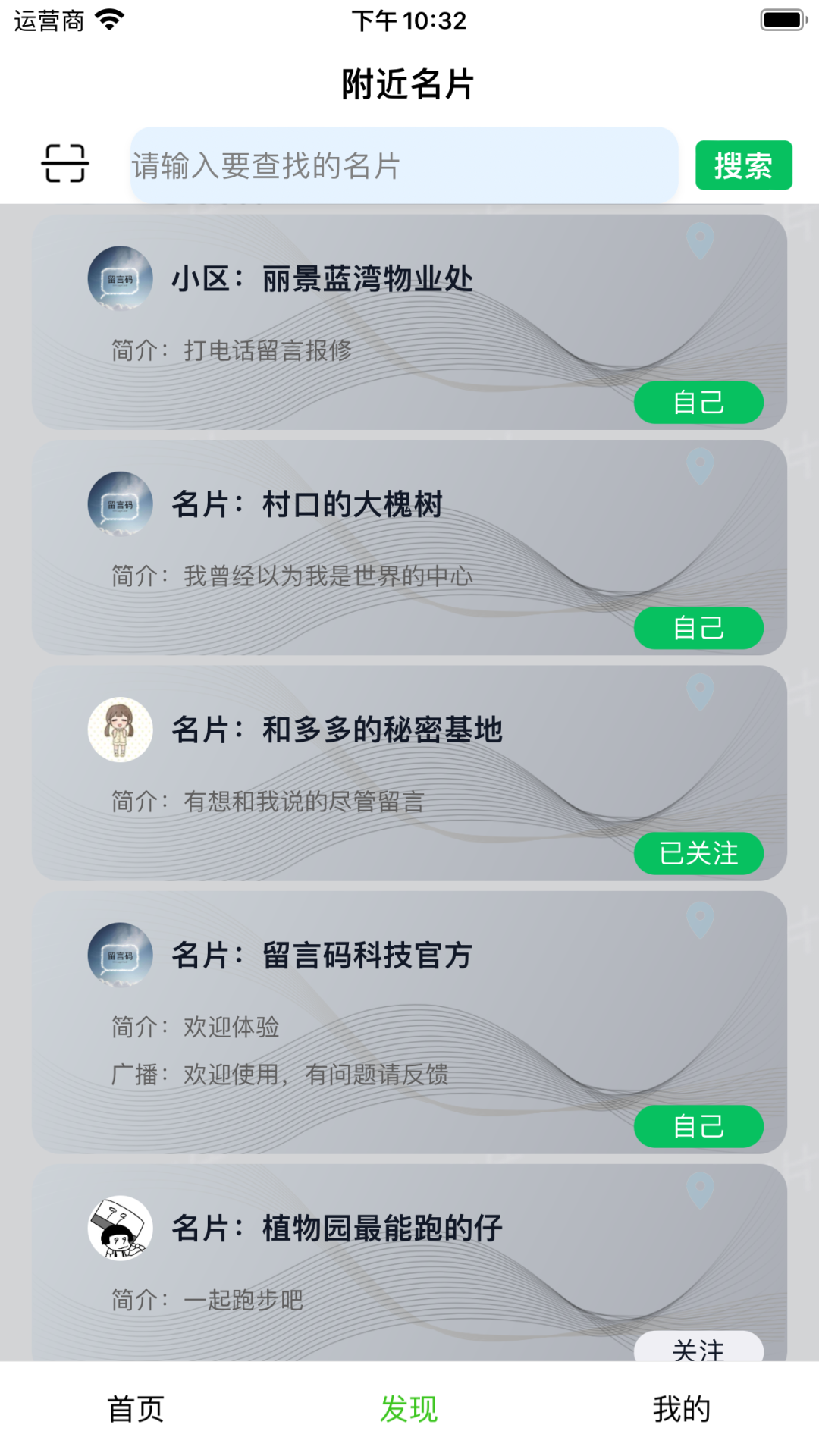Tap the 搜索 search button

pyautogui.click(x=744, y=165)
